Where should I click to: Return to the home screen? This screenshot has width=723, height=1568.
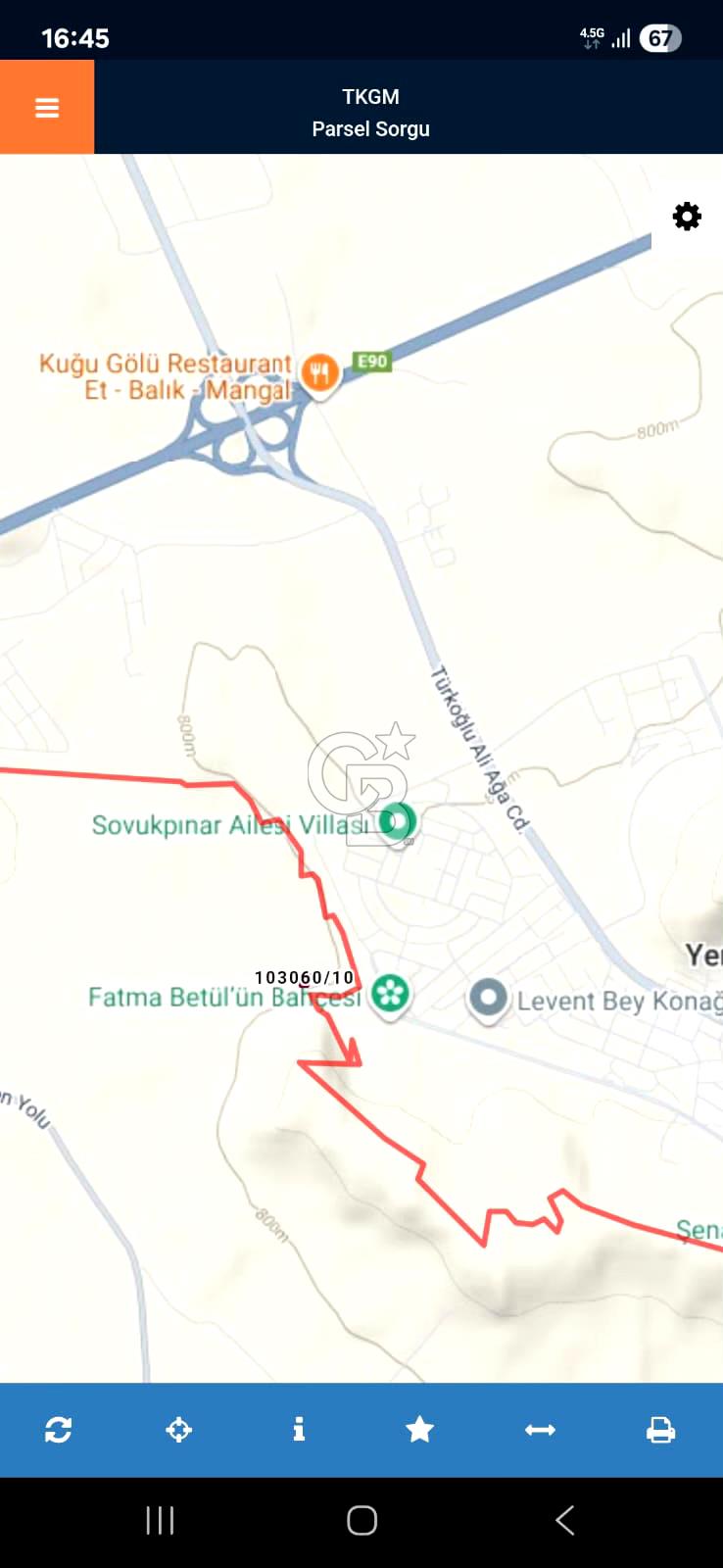[361, 1520]
